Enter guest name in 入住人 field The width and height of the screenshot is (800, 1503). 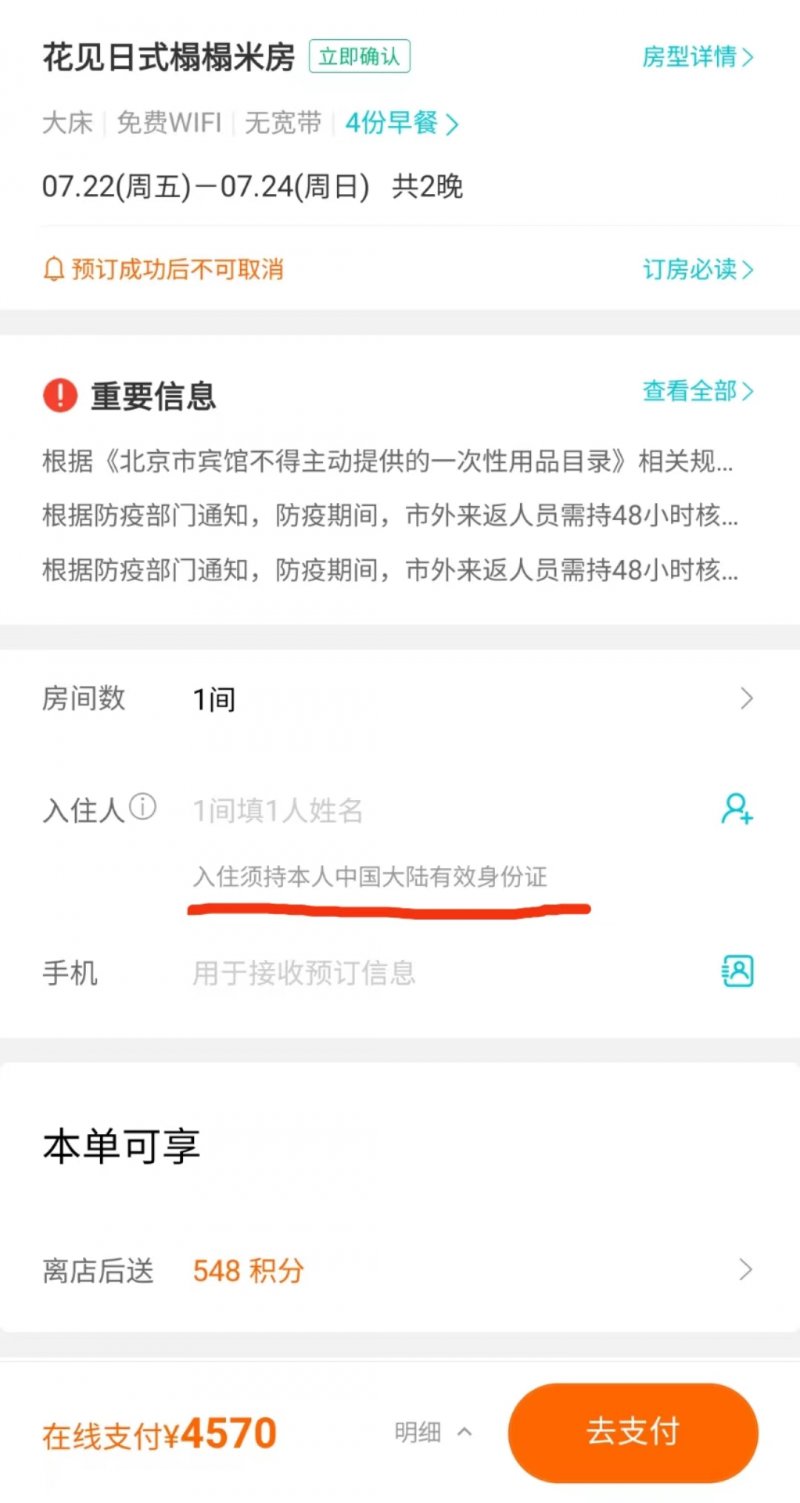pos(440,811)
